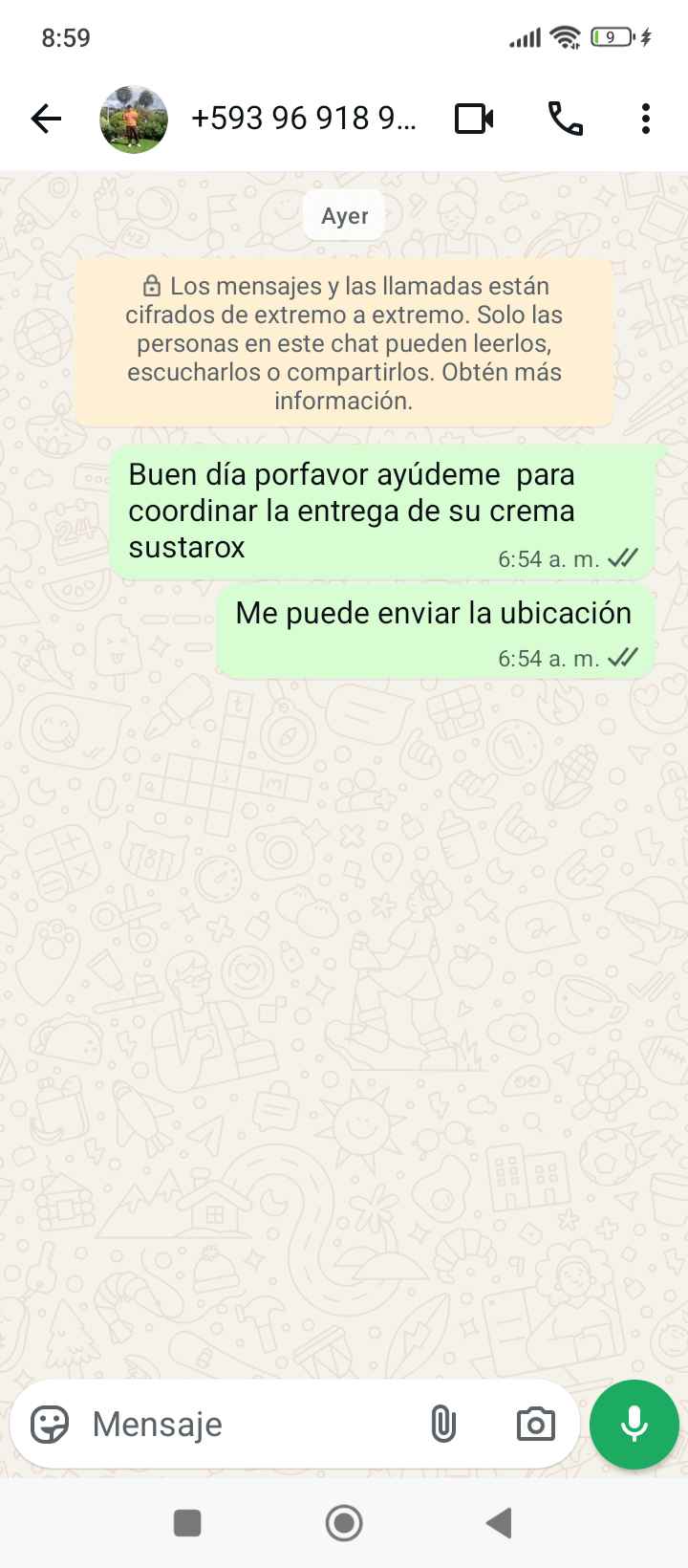Go back to the chat list

point(46,119)
